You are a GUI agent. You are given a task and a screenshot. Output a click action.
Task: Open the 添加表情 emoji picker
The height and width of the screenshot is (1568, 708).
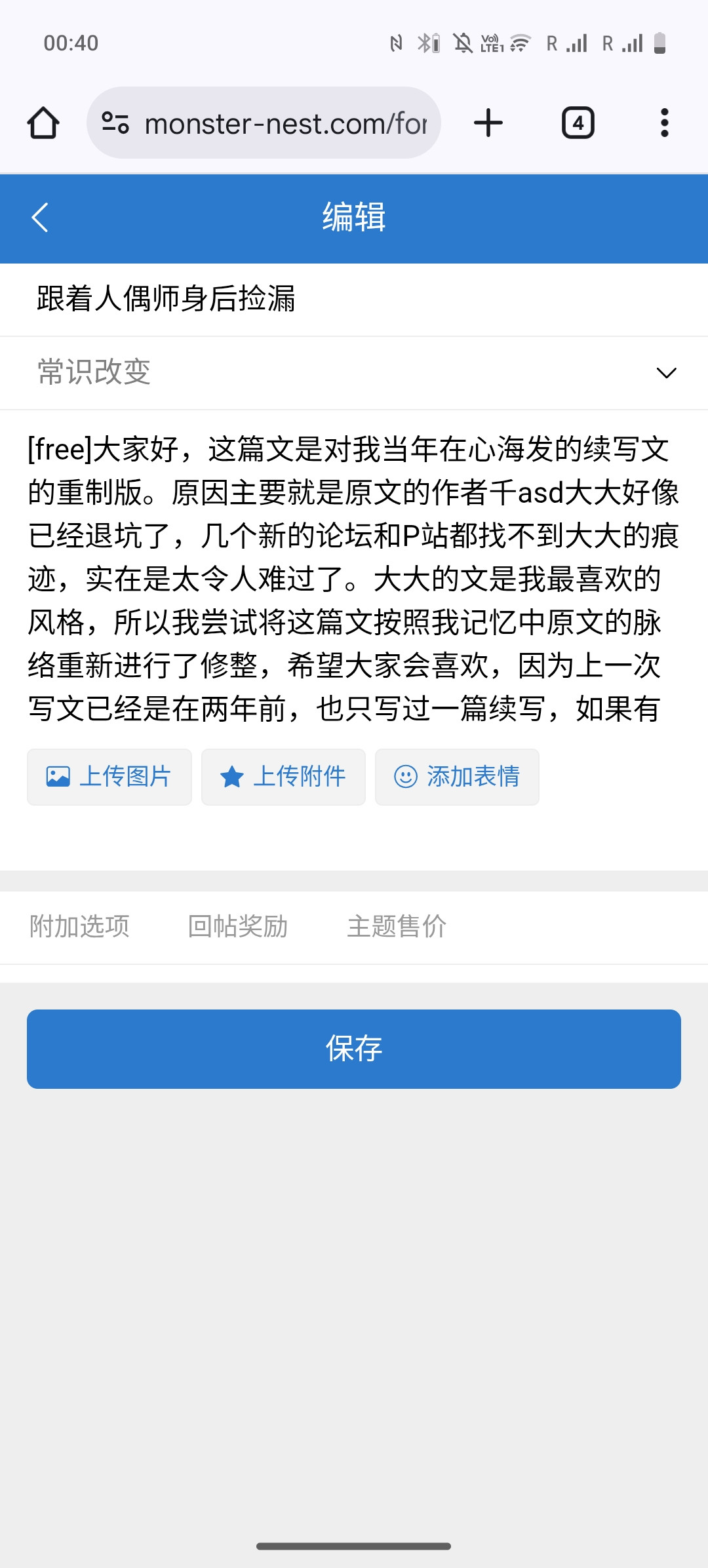(x=457, y=777)
